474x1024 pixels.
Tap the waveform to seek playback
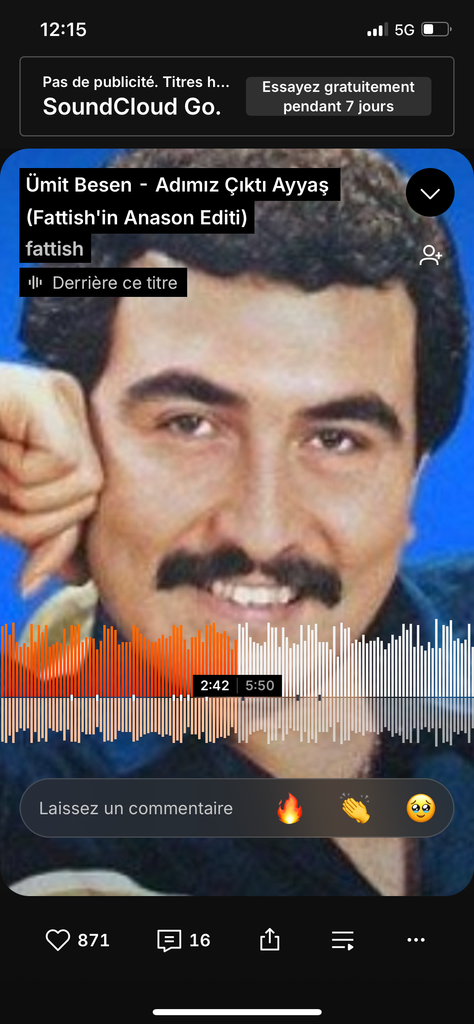(237, 682)
